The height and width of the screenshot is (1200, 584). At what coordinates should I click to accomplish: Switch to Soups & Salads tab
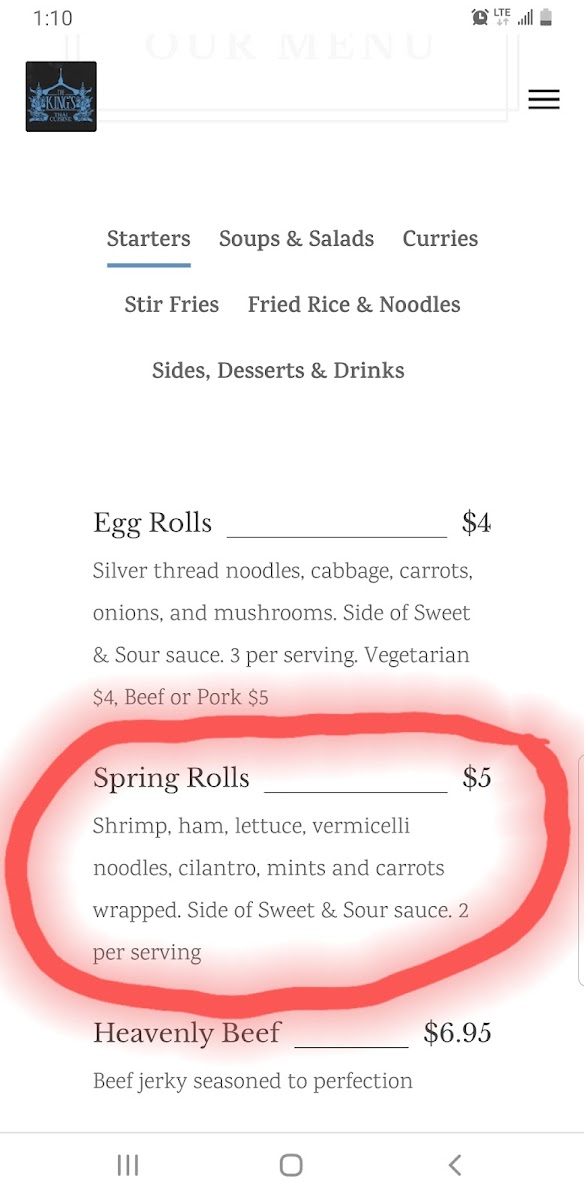point(297,239)
